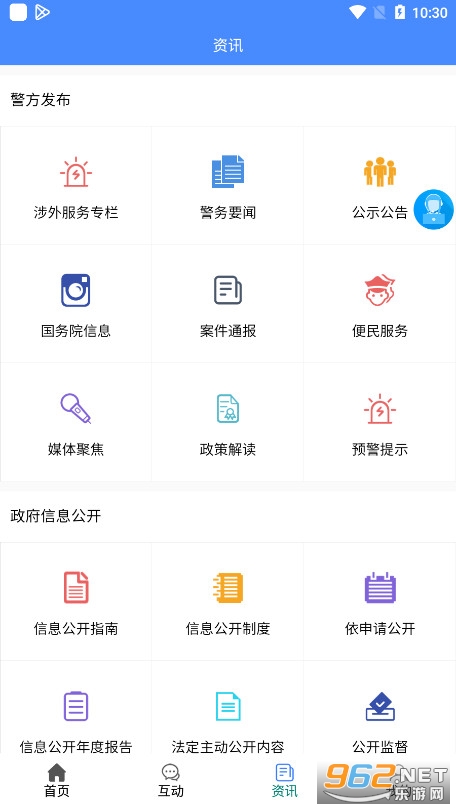Open 预警提示 alerts

click(380, 422)
